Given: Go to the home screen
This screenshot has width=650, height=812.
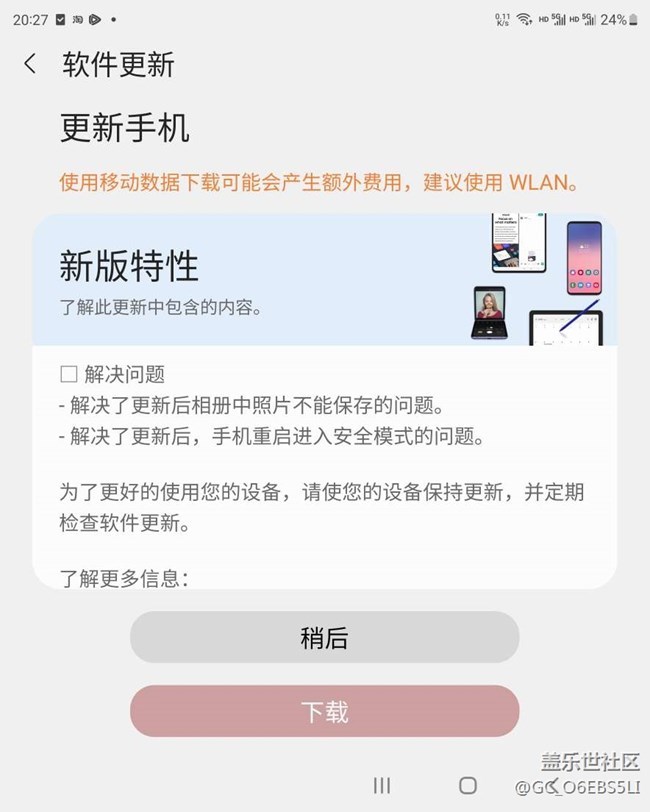Looking at the screenshot, I should [x=468, y=786].
